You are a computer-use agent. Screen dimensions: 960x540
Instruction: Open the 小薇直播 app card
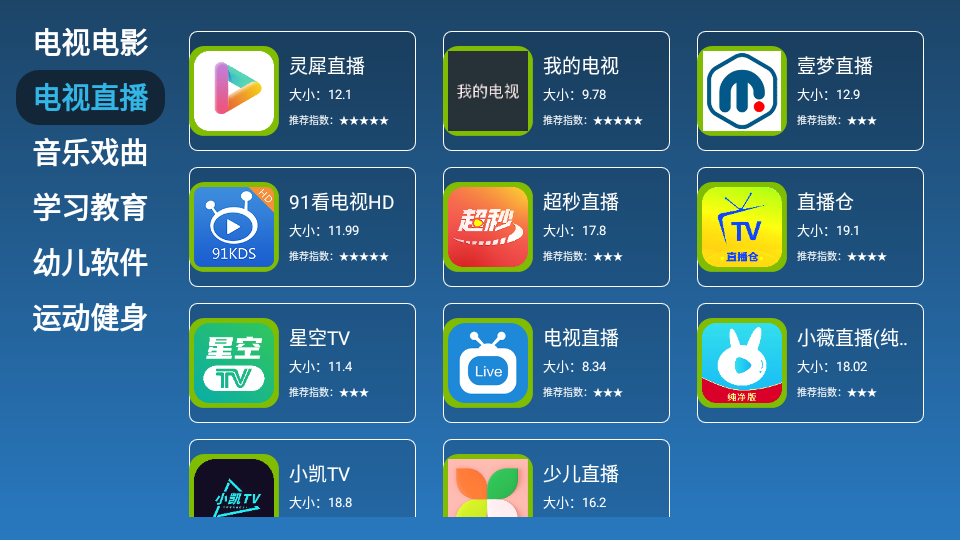pyautogui.click(x=810, y=363)
